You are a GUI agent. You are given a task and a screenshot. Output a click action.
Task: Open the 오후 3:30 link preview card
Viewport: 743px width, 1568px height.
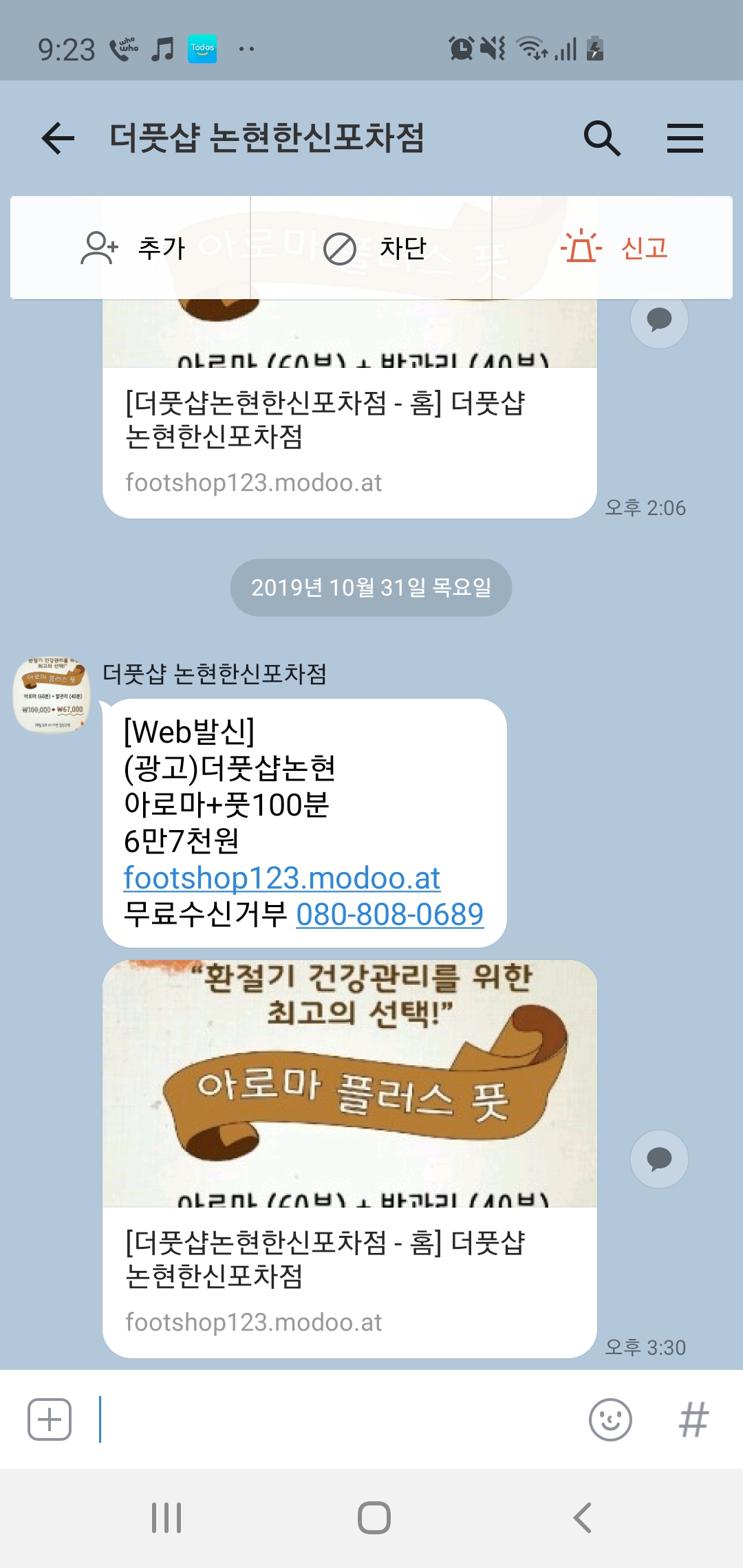(349, 1159)
